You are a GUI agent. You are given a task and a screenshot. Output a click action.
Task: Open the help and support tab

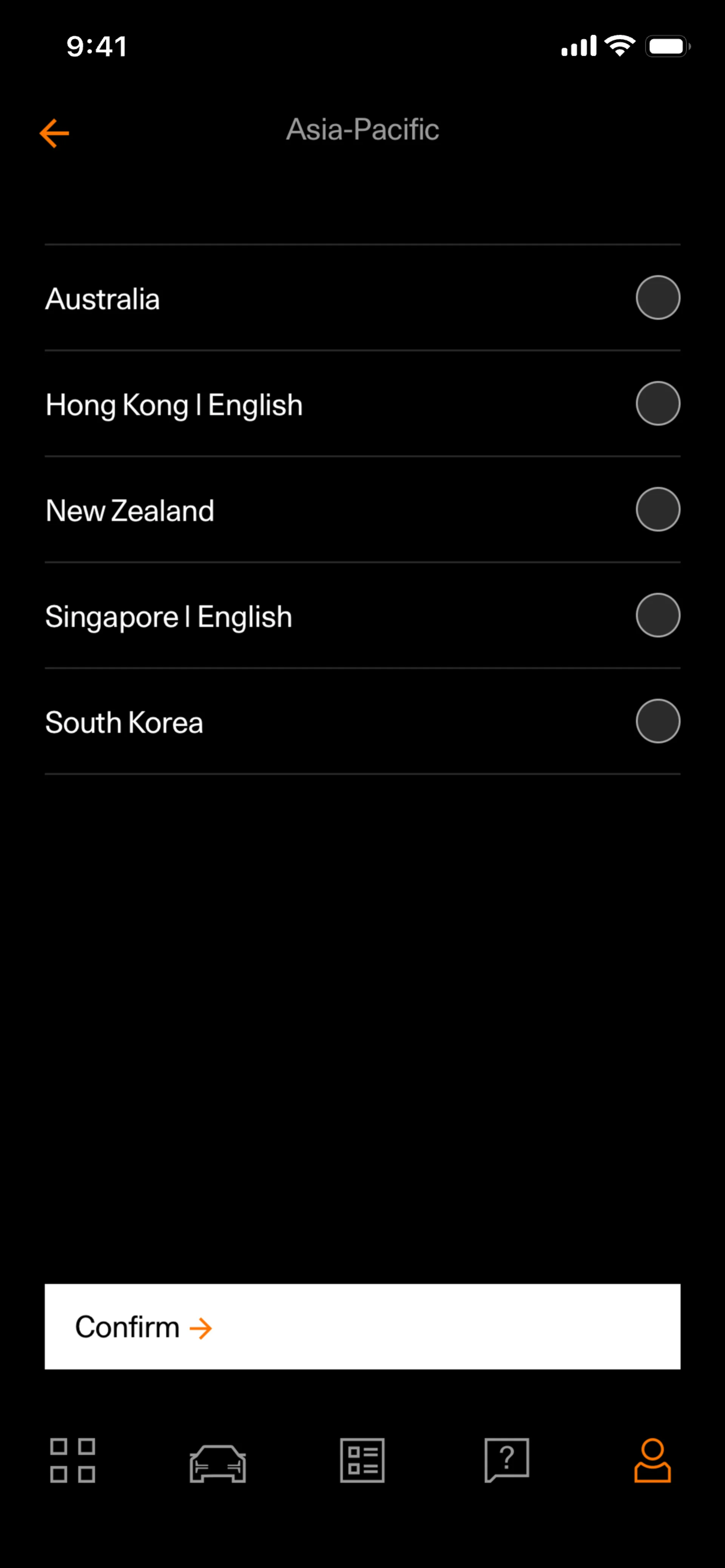tap(507, 1460)
